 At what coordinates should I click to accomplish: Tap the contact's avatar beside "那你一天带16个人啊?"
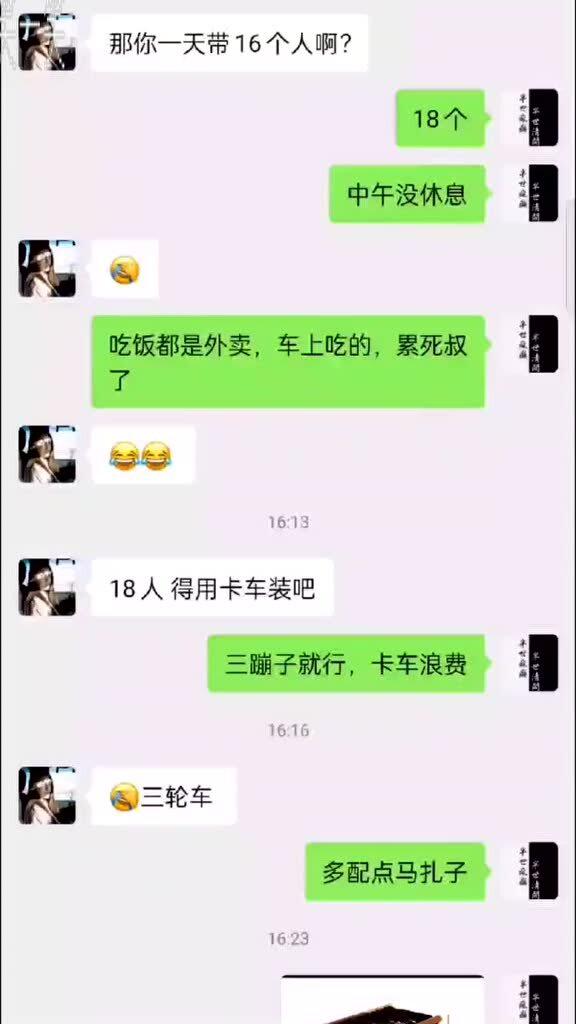point(47,42)
